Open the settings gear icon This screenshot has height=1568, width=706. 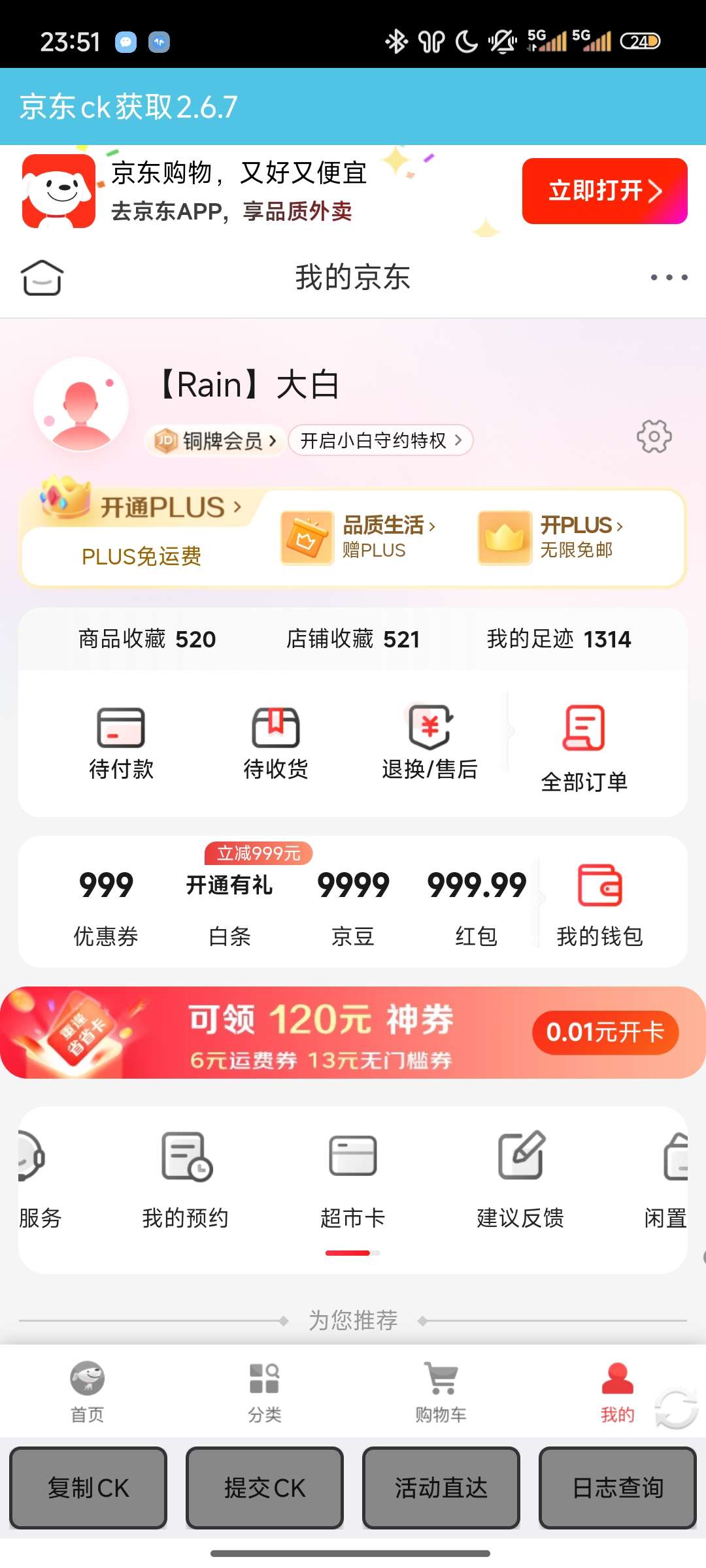click(654, 436)
